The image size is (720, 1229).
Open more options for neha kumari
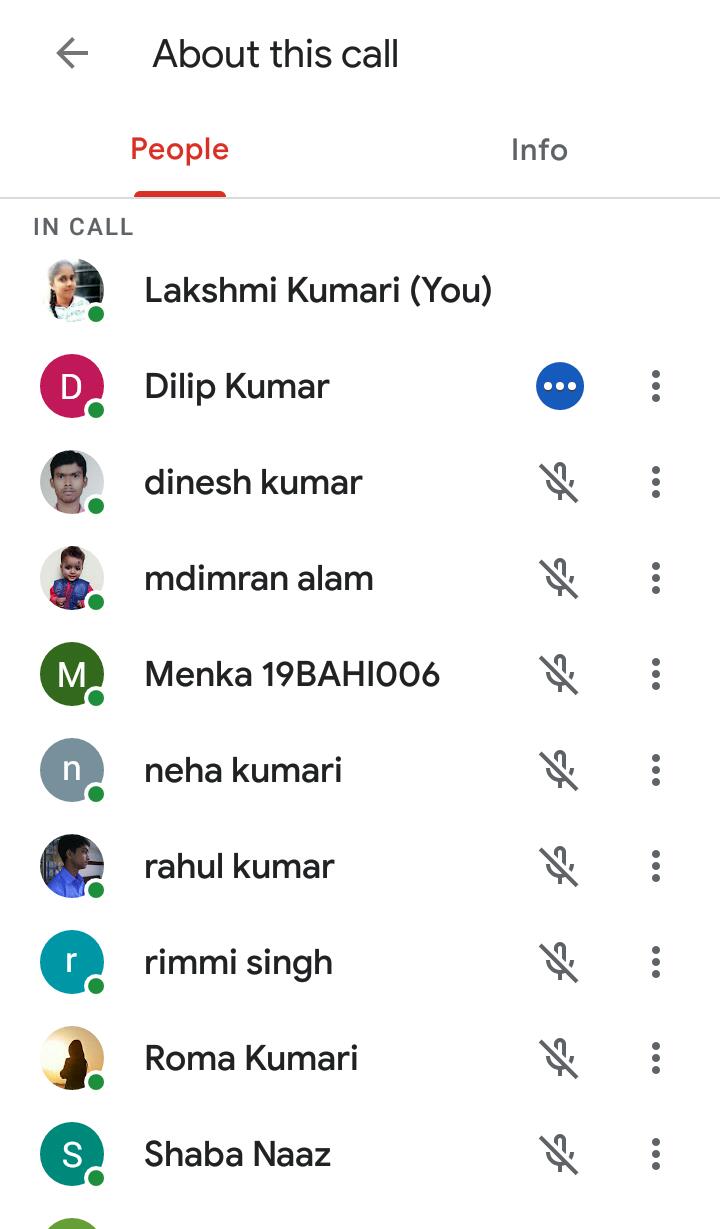click(656, 770)
